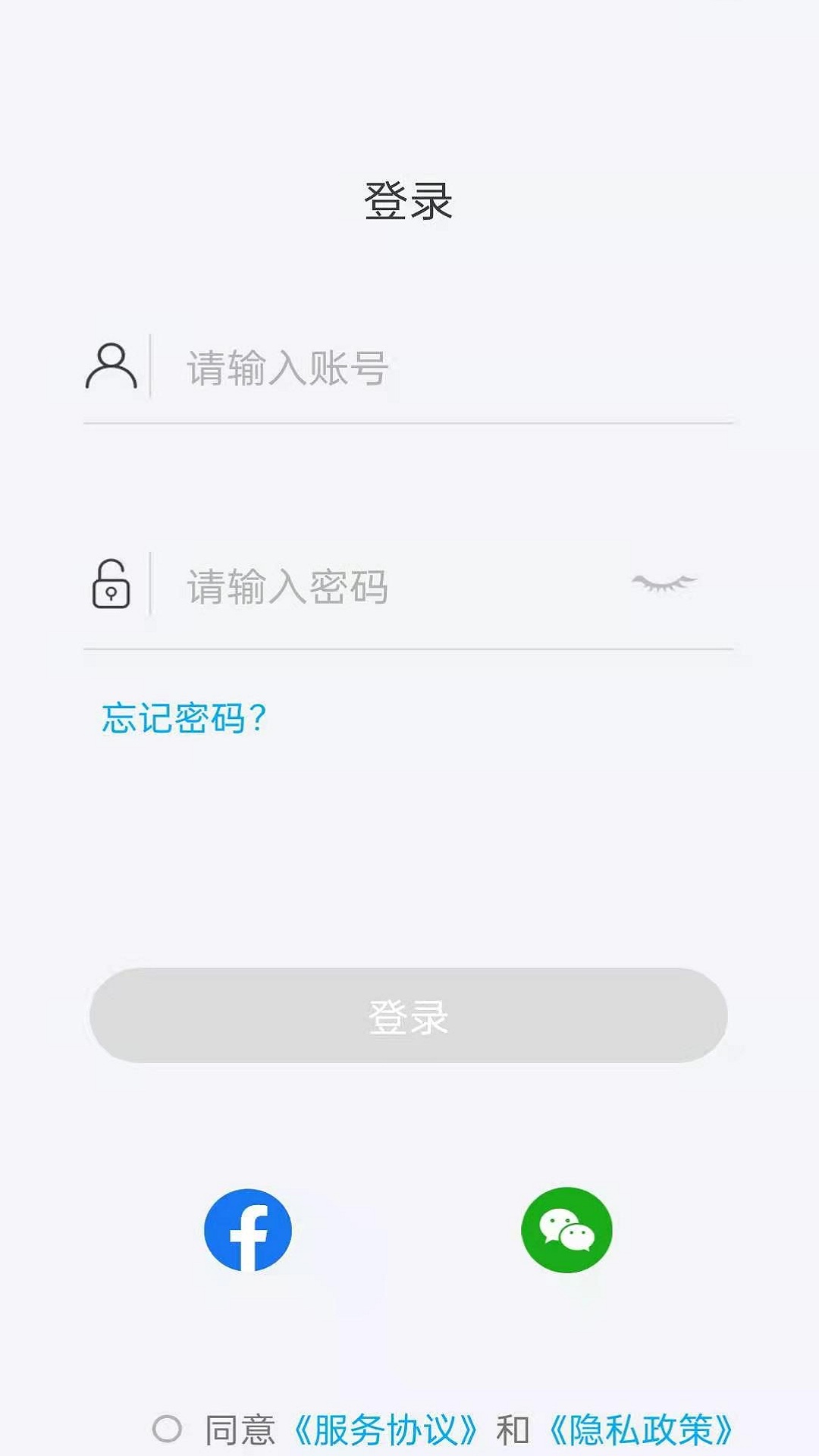Check the agreement radio button
The width and height of the screenshot is (819, 1456).
pos(167,1429)
